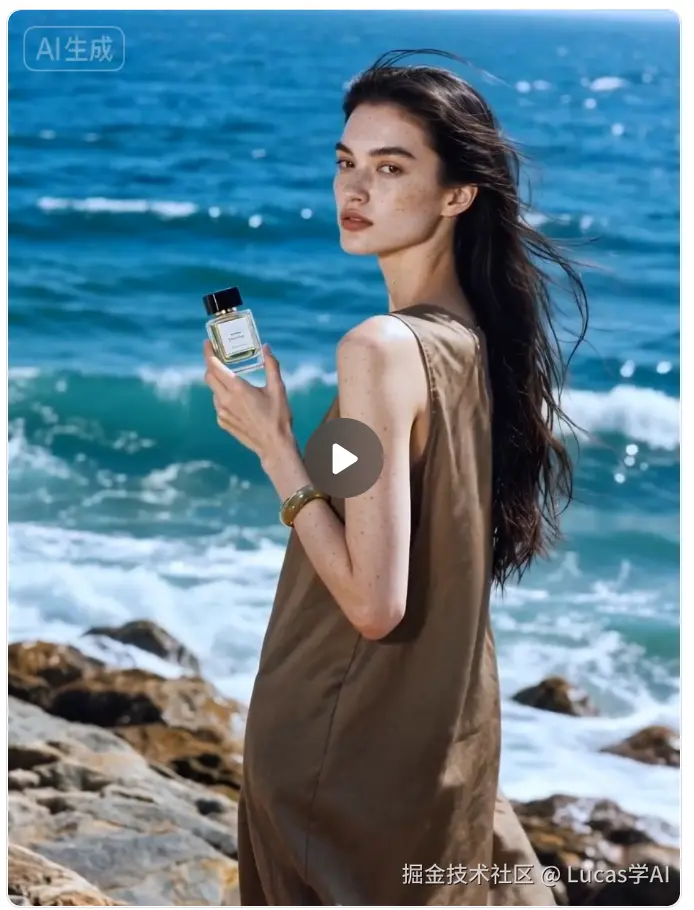This screenshot has width=694, height=910.
Task: Play the AI-generated perfume video
Action: coord(344,458)
